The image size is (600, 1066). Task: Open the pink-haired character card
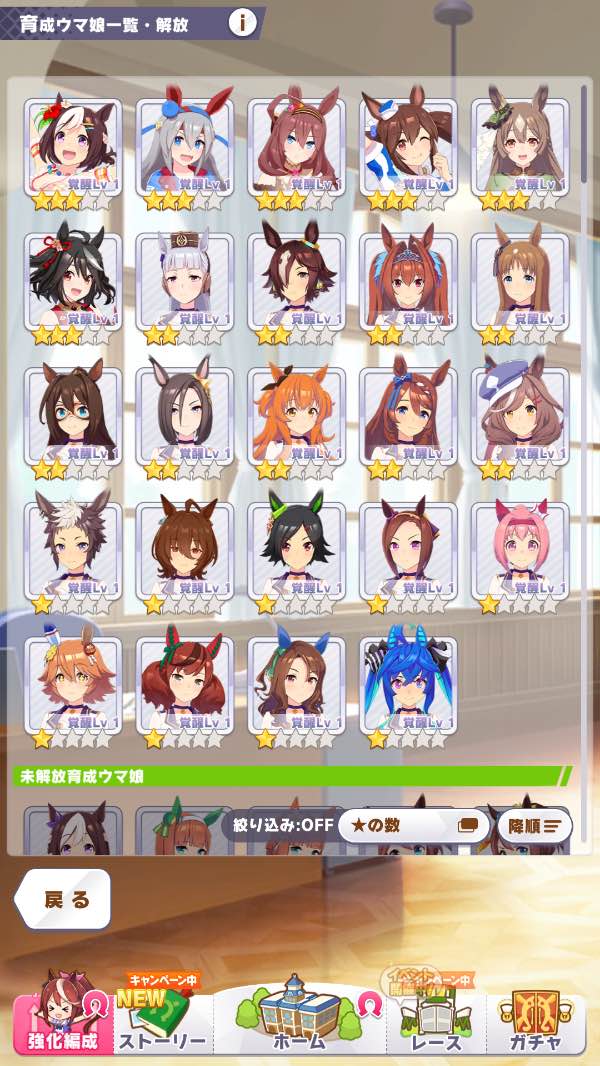(519, 550)
